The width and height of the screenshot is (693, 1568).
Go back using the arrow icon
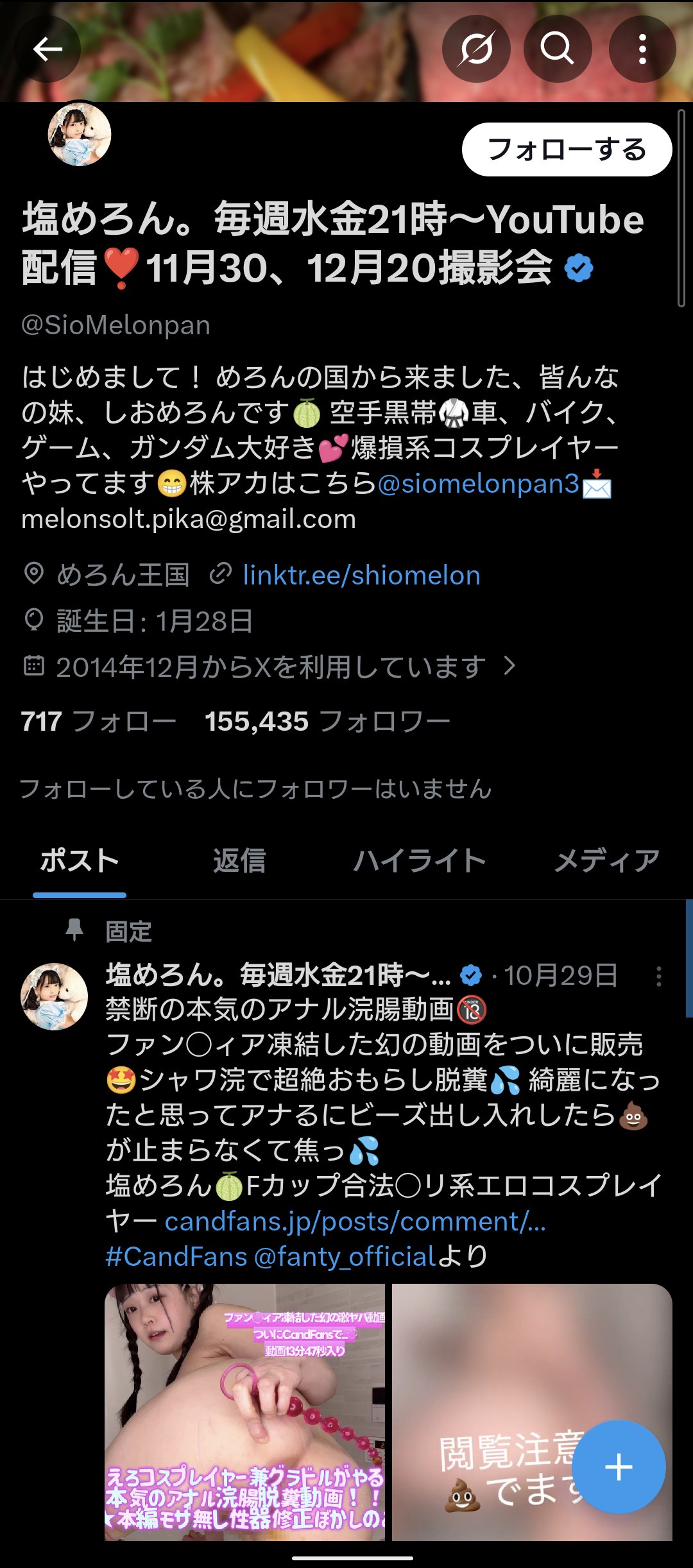coord(47,49)
